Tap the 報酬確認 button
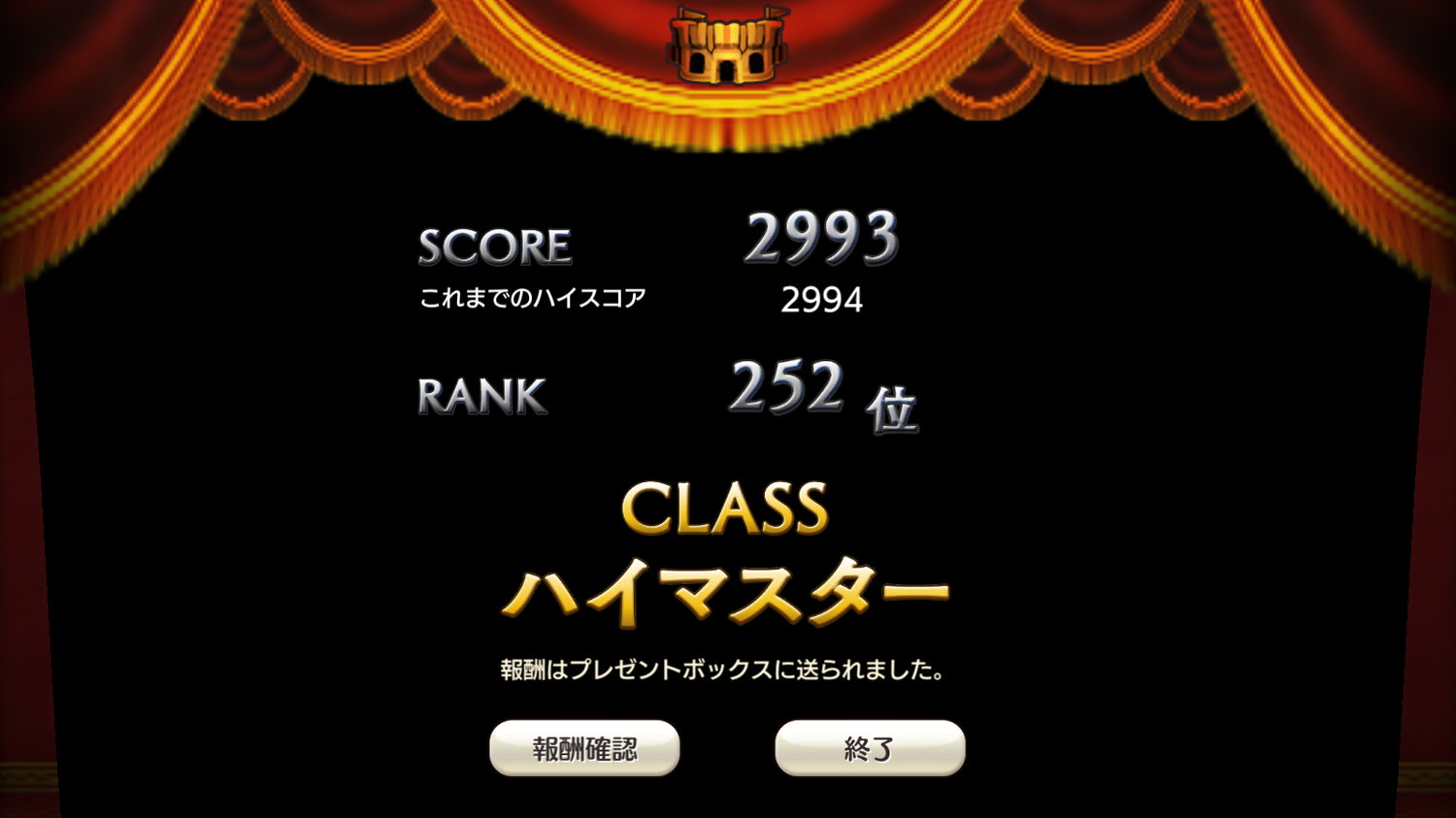Screen dimensions: 1456x818 pyautogui.click(x=584, y=748)
